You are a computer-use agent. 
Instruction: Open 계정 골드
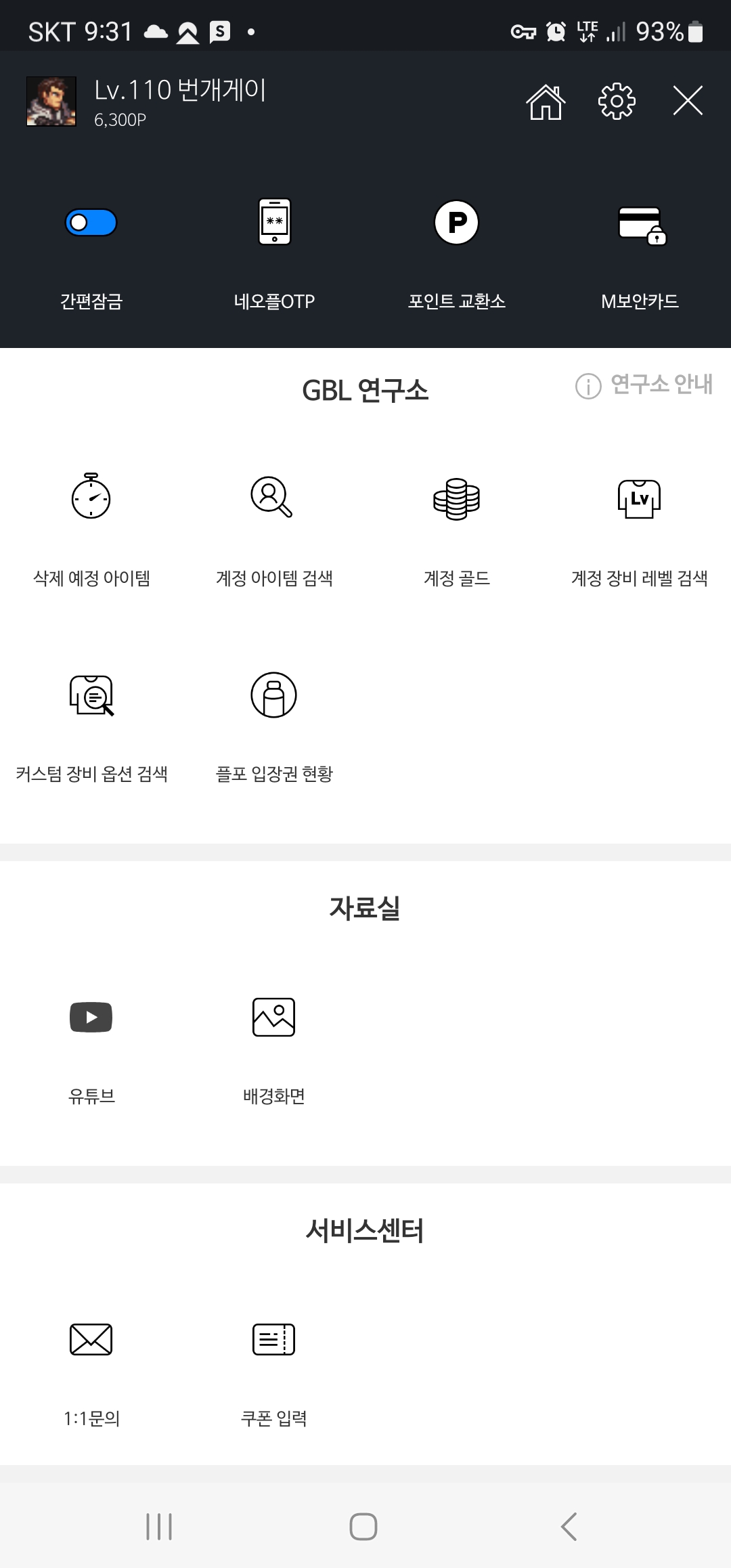pos(457,499)
